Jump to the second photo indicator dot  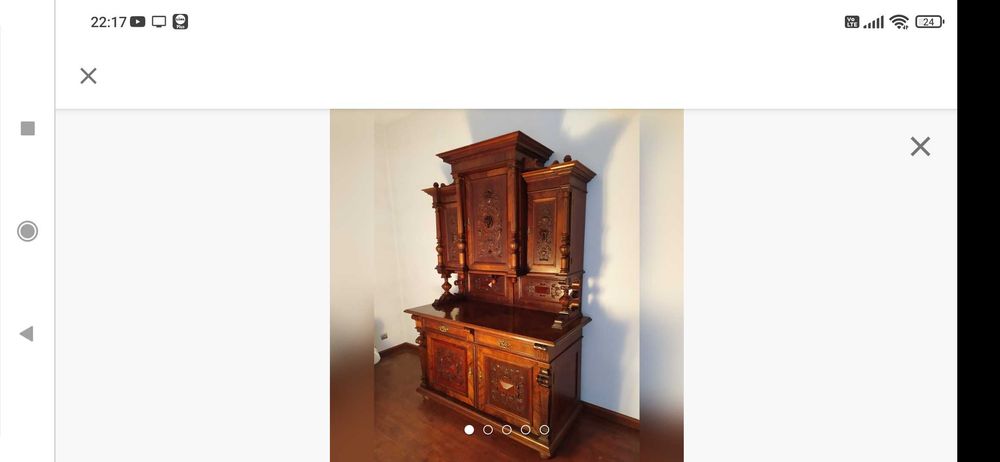click(488, 430)
